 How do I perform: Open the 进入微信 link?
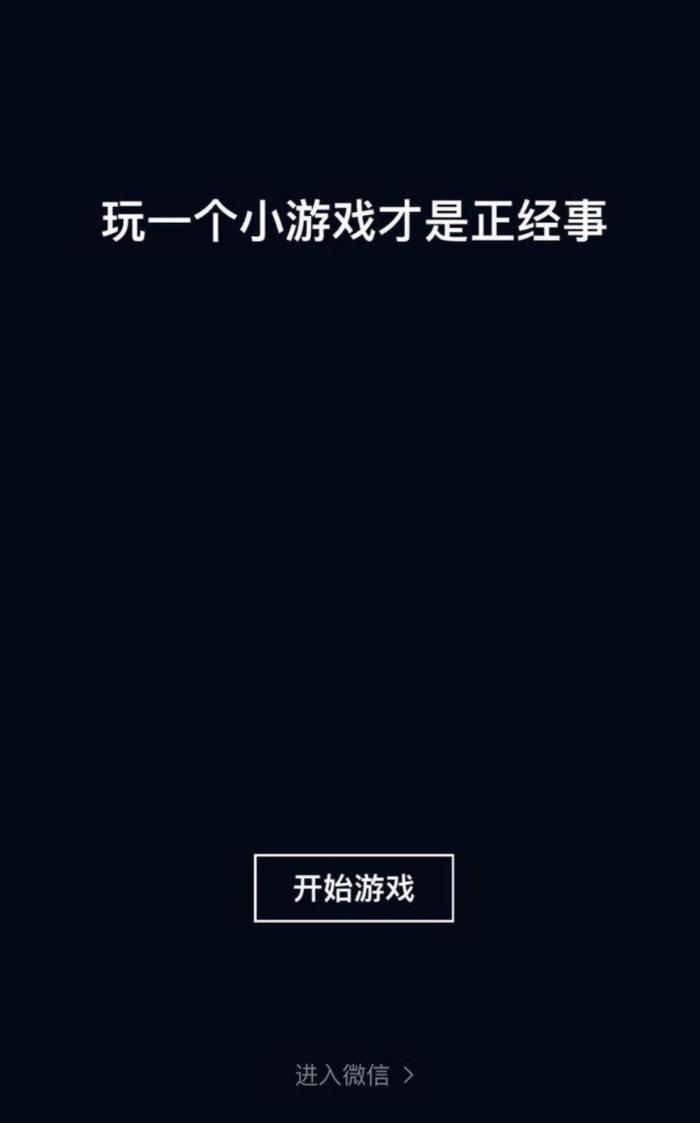(353, 1075)
